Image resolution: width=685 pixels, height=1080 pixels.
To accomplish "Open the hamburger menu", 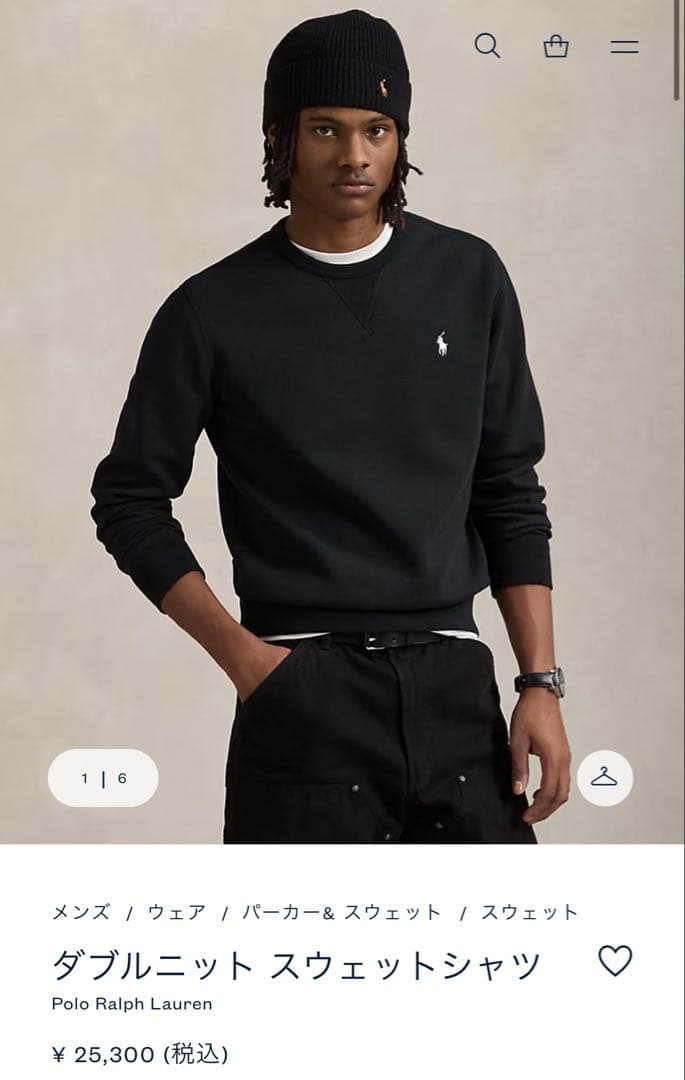I will (x=624, y=46).
